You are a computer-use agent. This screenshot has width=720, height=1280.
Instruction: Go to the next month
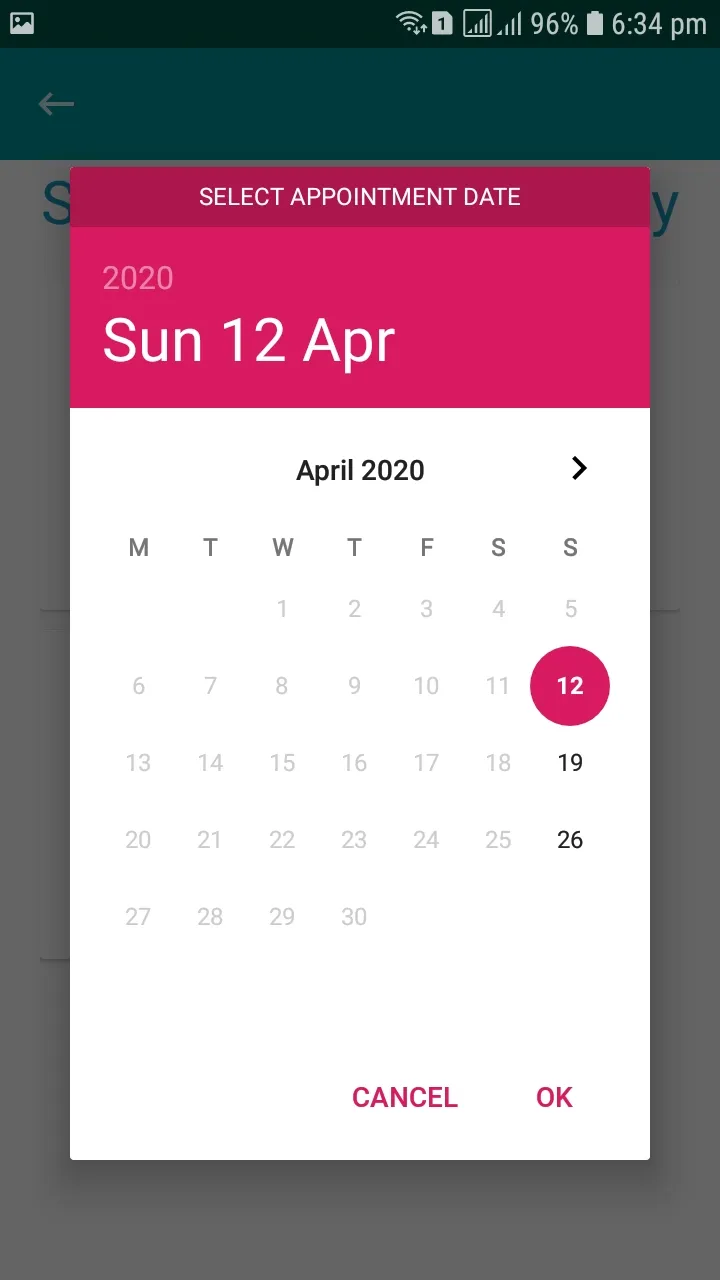coord(578,468)
